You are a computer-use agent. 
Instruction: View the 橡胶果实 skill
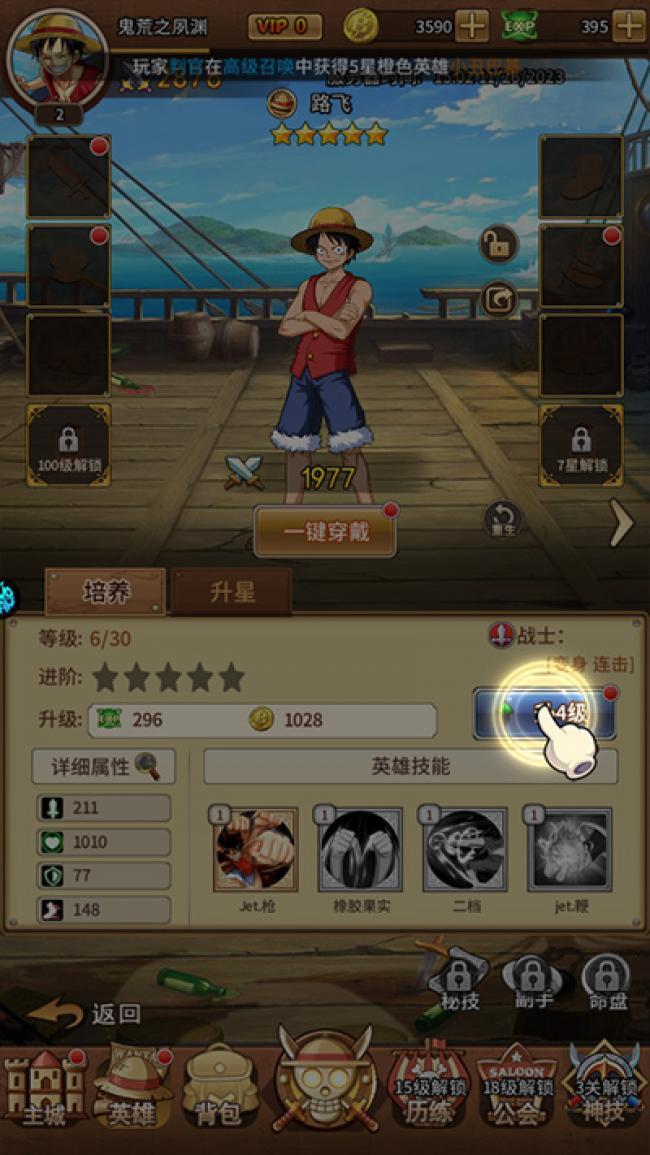pyautogui.click(x=360, y=850)
